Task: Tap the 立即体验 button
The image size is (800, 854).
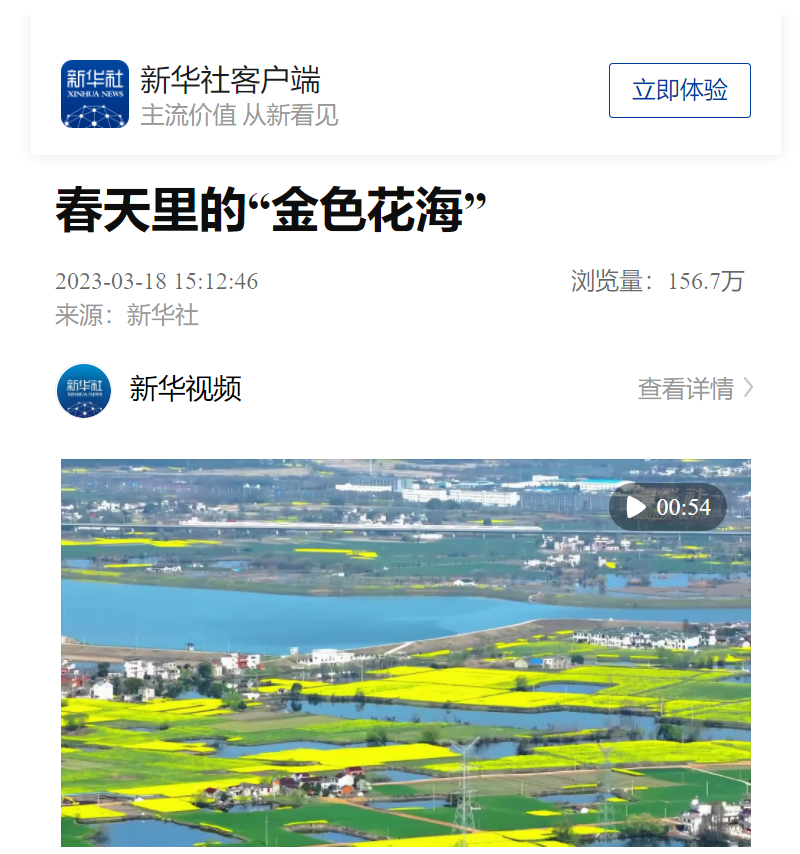Action: 679,90
